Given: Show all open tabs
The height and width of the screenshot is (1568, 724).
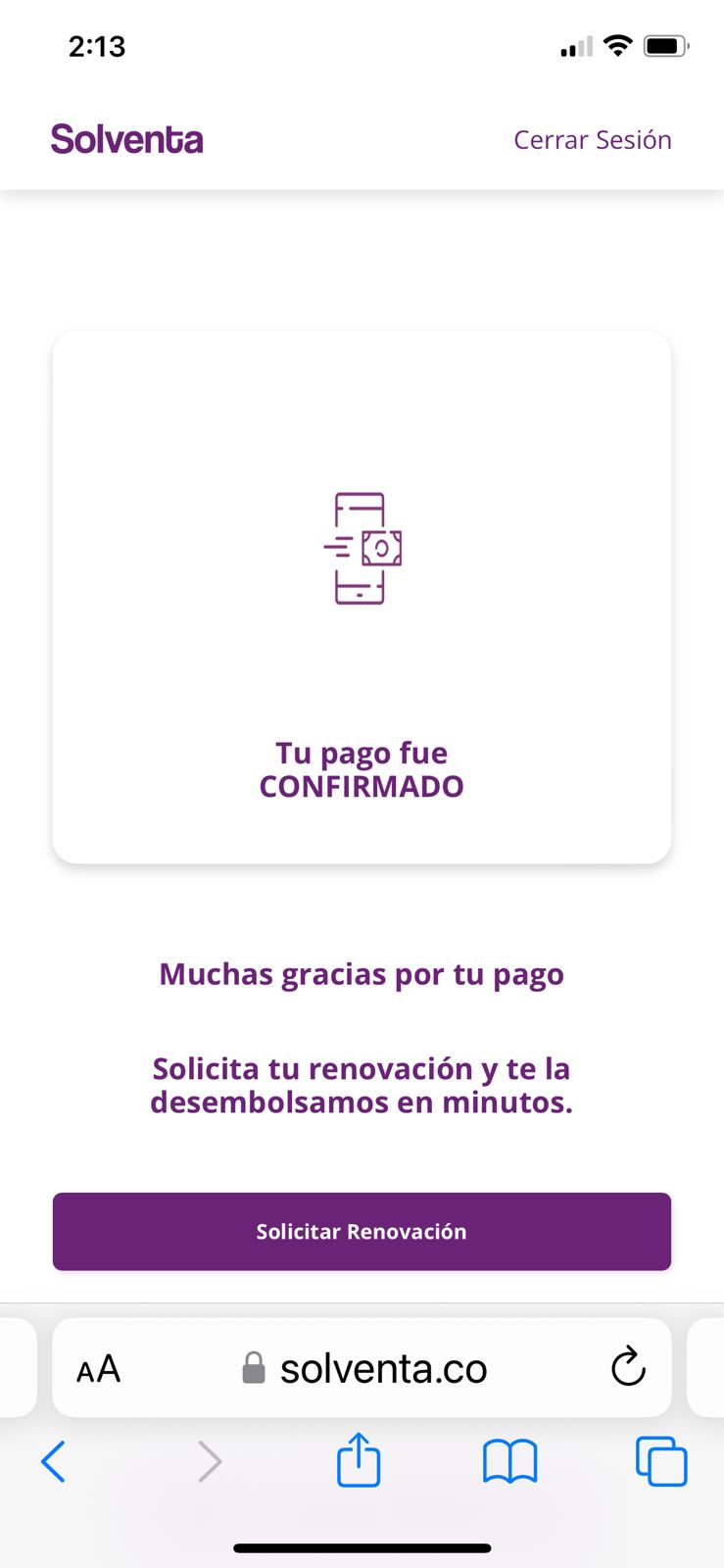Looking at the screenshot, I should 661,1461.
